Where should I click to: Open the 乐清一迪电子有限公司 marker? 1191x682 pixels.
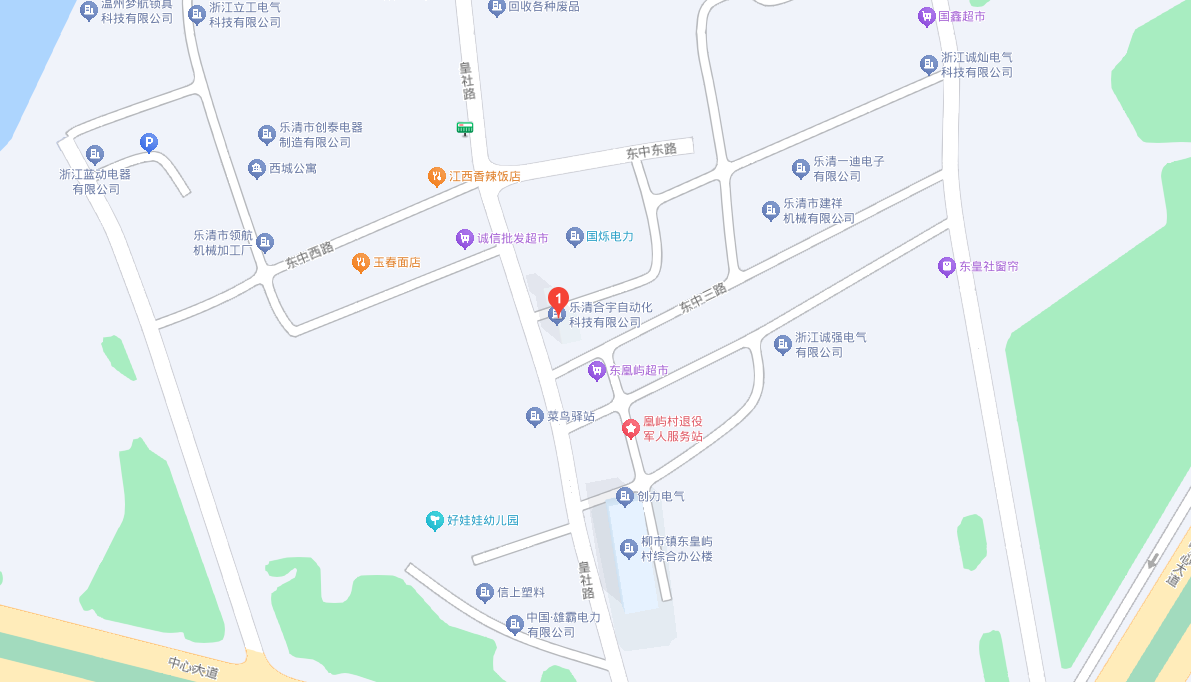(801, 168)
